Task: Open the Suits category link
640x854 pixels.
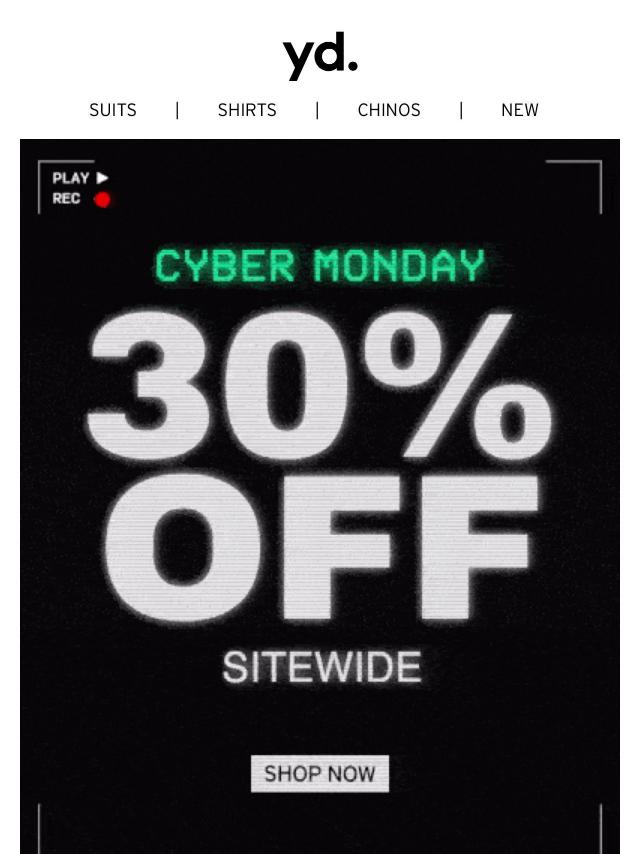Action: click(113, 110)
